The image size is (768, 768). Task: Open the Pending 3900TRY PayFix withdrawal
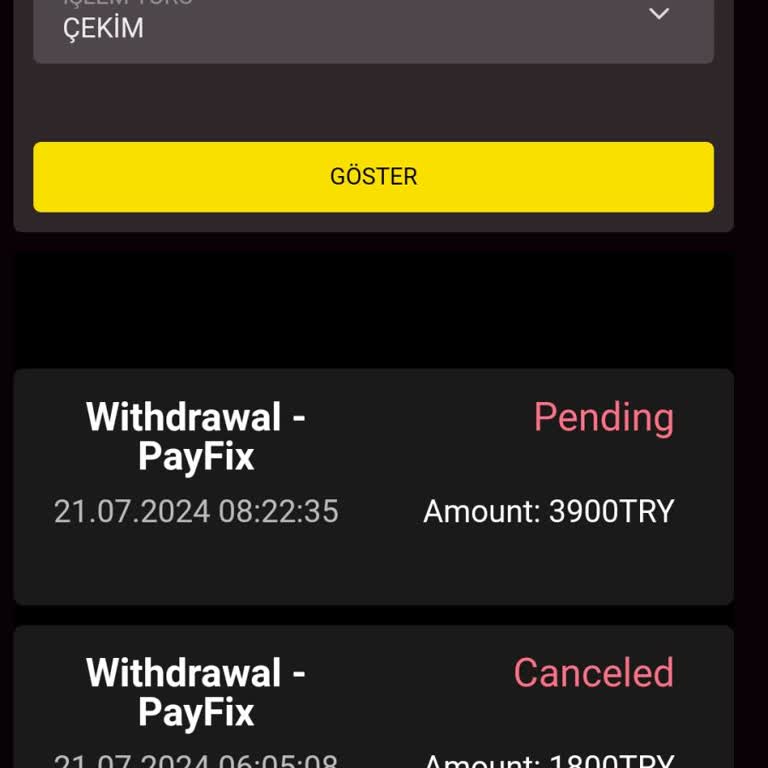tap(373, 486)
